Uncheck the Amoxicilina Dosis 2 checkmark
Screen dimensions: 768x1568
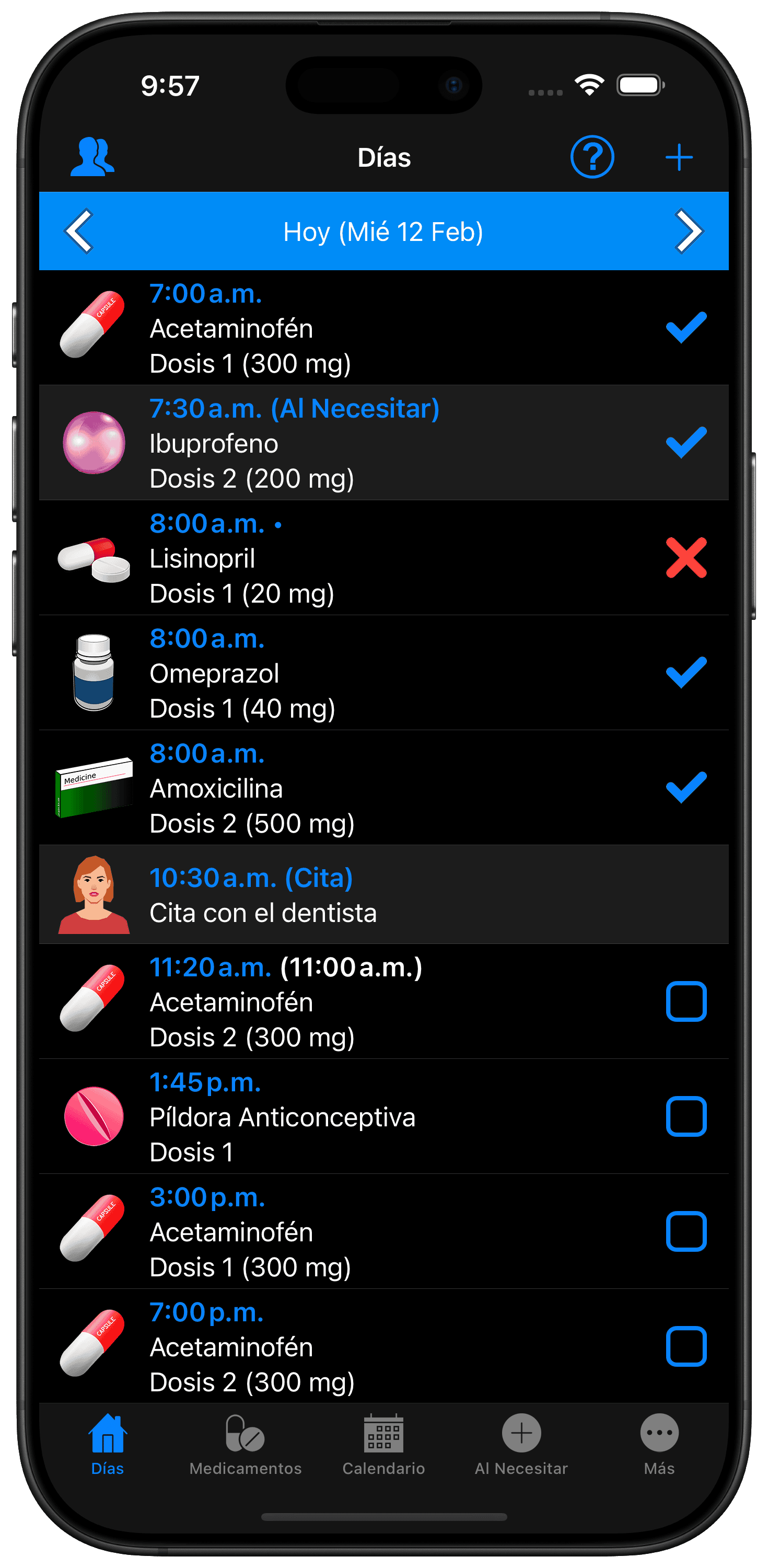click(x=686, y=788)
